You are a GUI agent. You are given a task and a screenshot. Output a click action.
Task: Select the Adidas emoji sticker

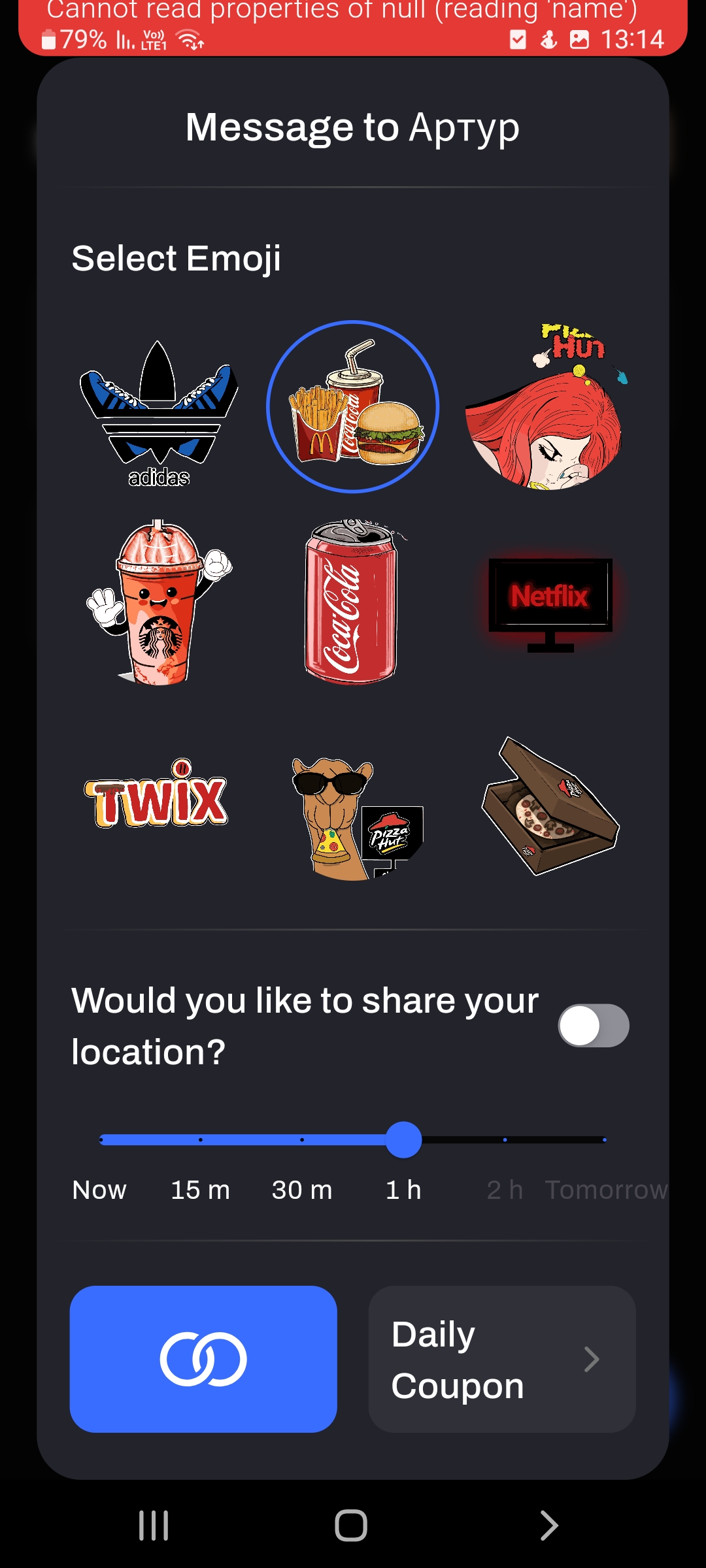[x=158, y=412]
